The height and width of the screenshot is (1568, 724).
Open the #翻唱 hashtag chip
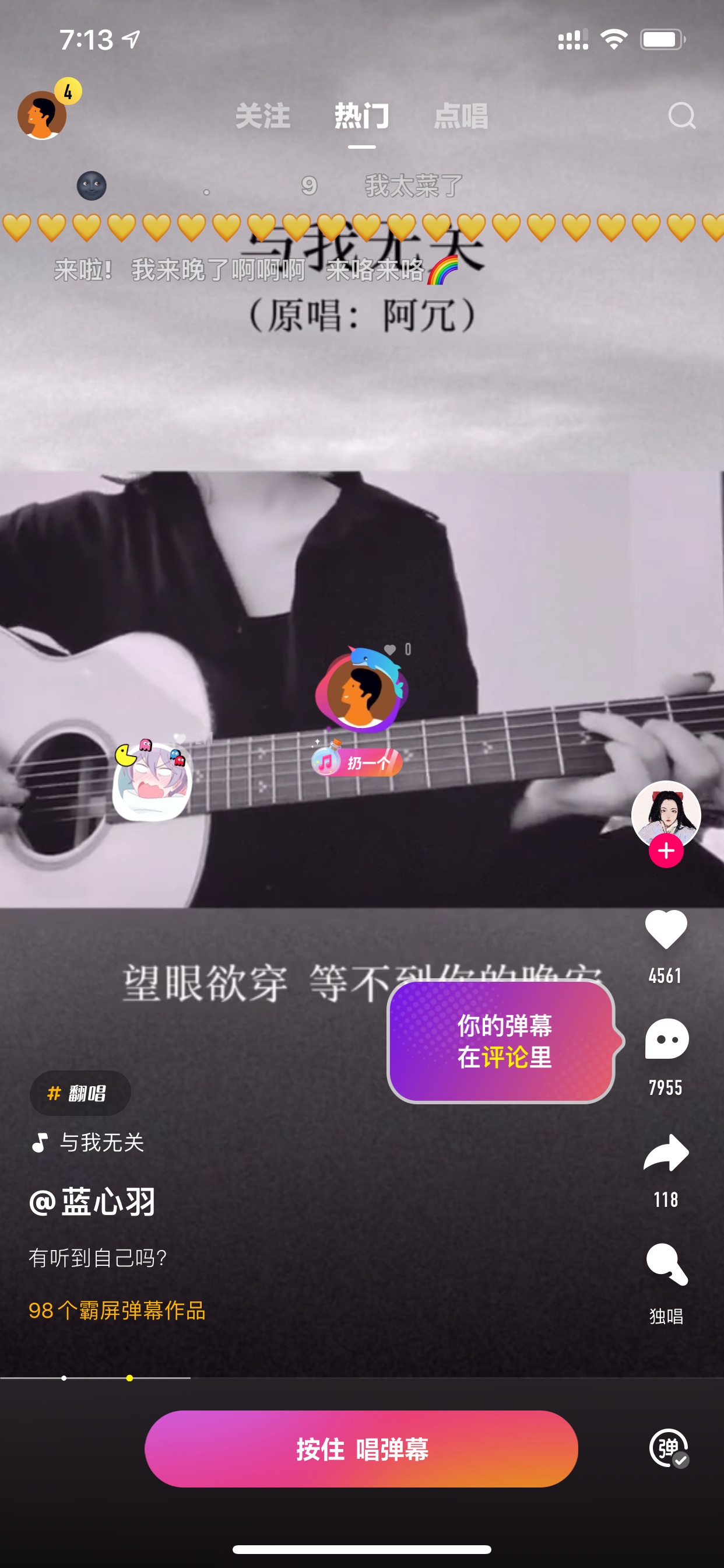pyautogui.click(x=80, y=1093)
